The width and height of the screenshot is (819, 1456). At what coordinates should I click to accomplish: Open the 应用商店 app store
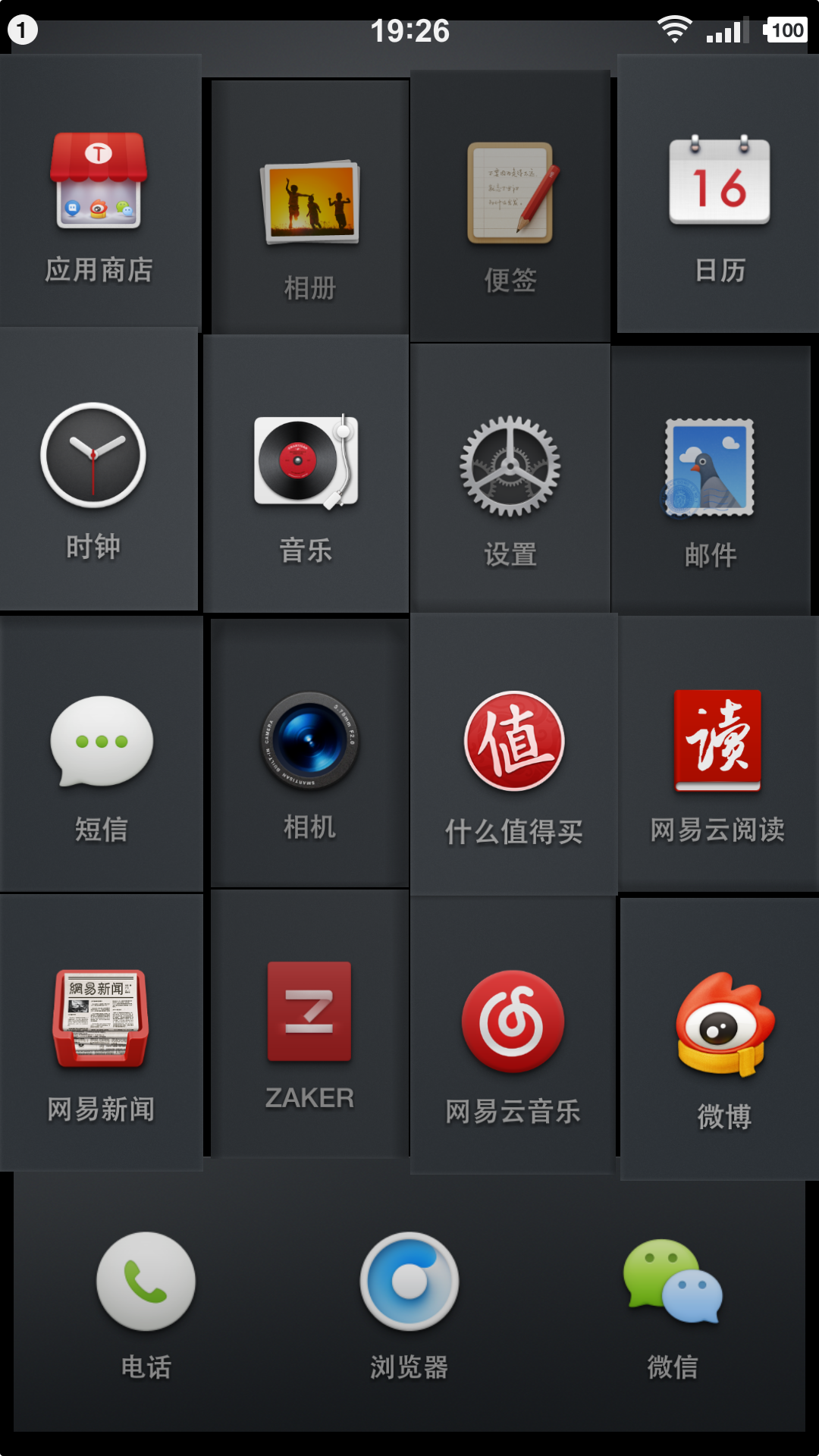(99, 184)
